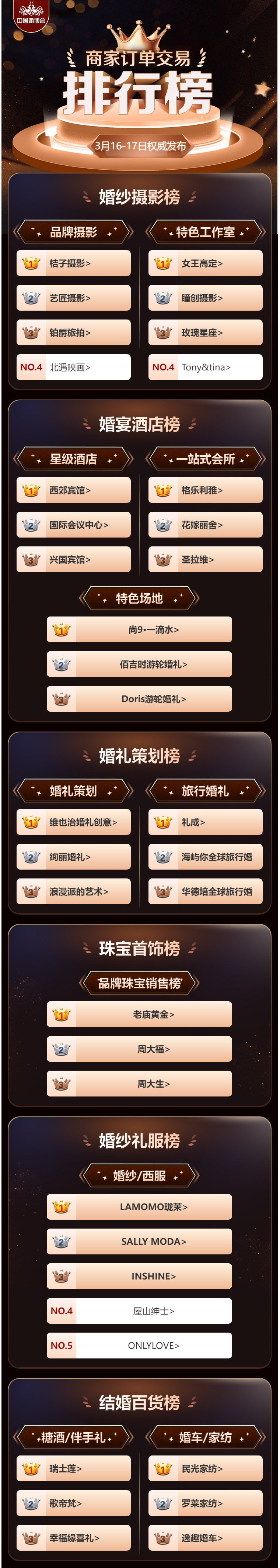Open 国际会议中心 hotel entry
Viewport: 280px width, 1568px height.
coord(73,525)
